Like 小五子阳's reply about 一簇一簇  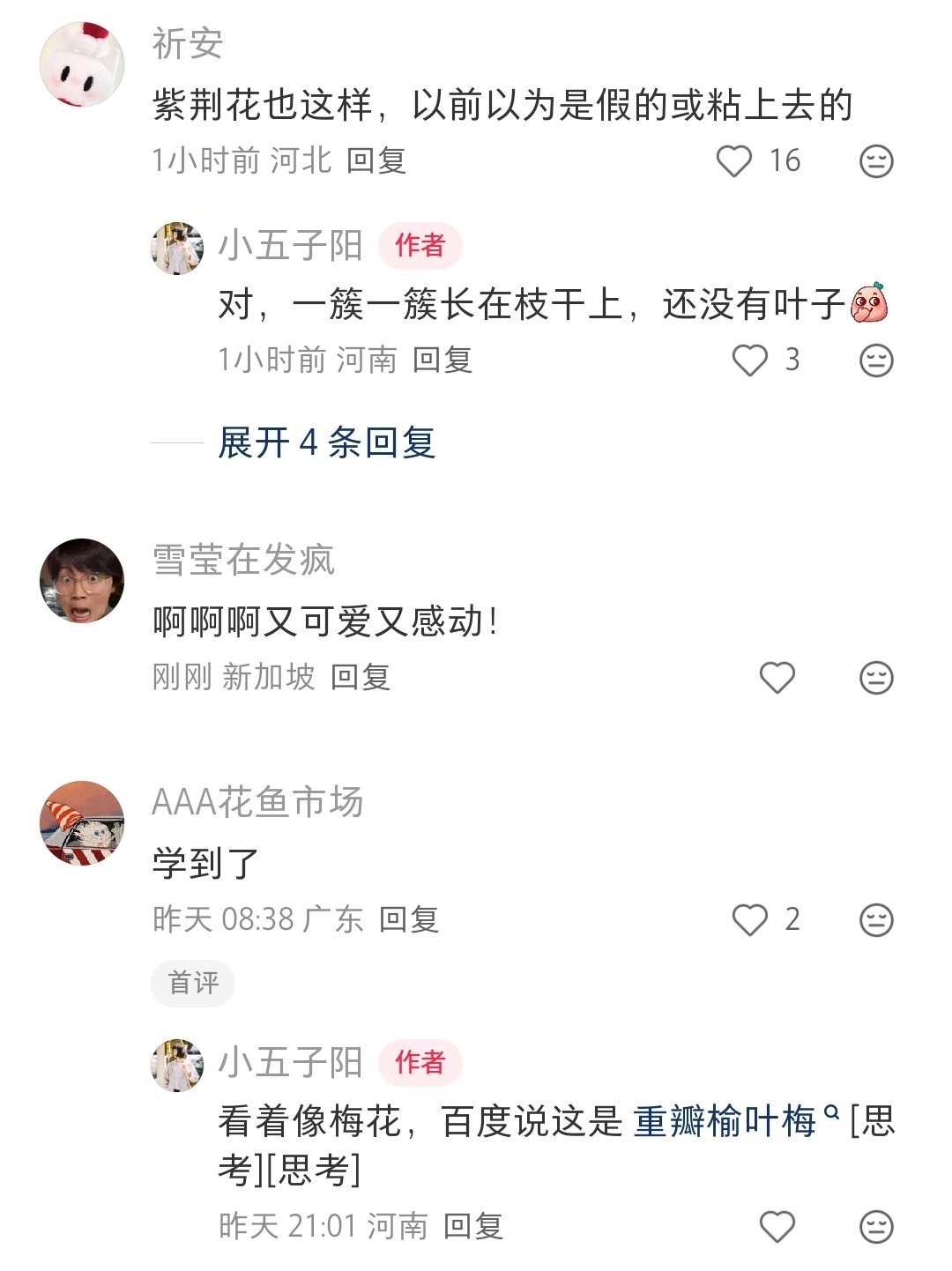click(750, 360)
